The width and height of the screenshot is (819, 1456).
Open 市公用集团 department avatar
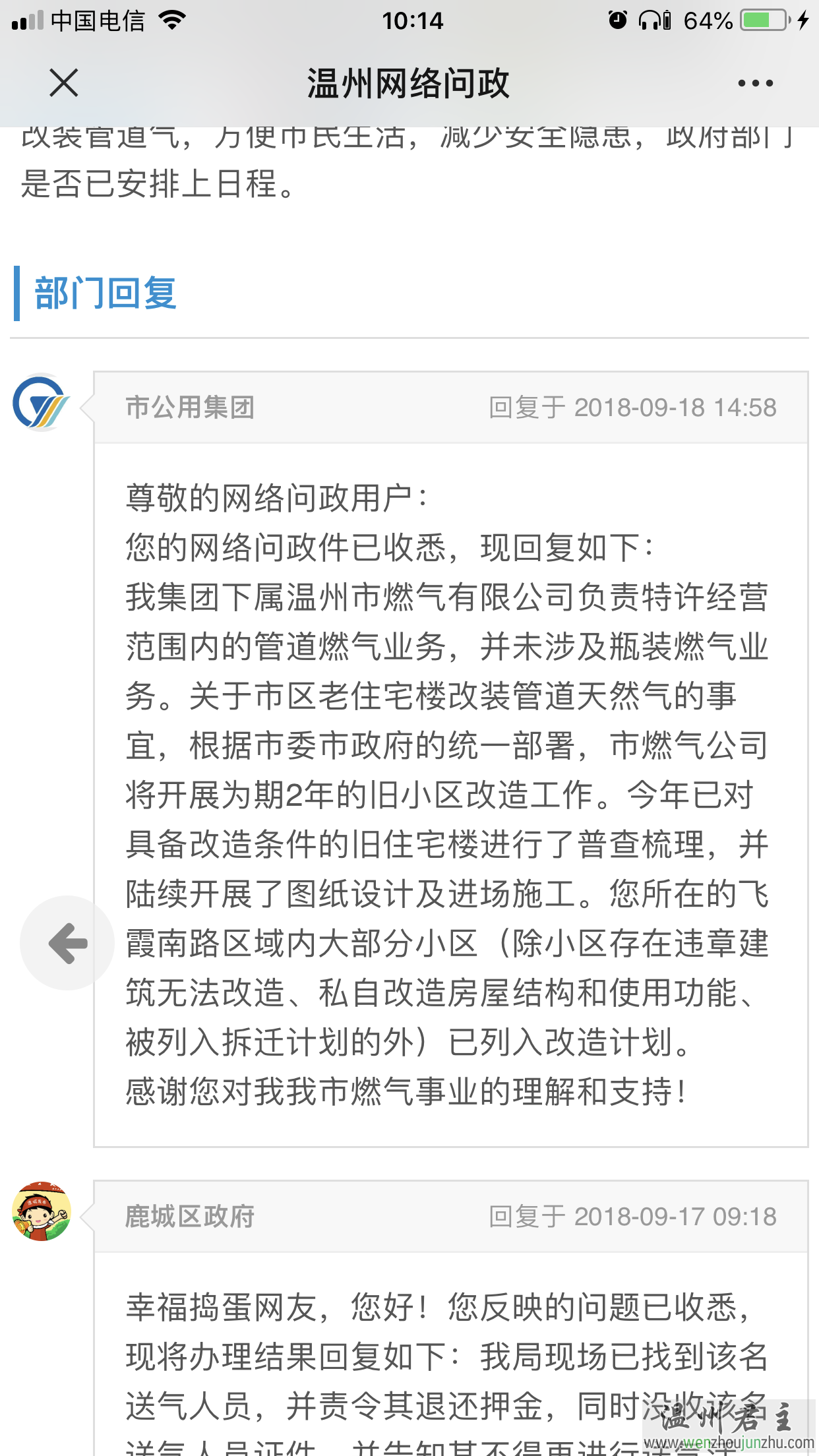point(42,403)
